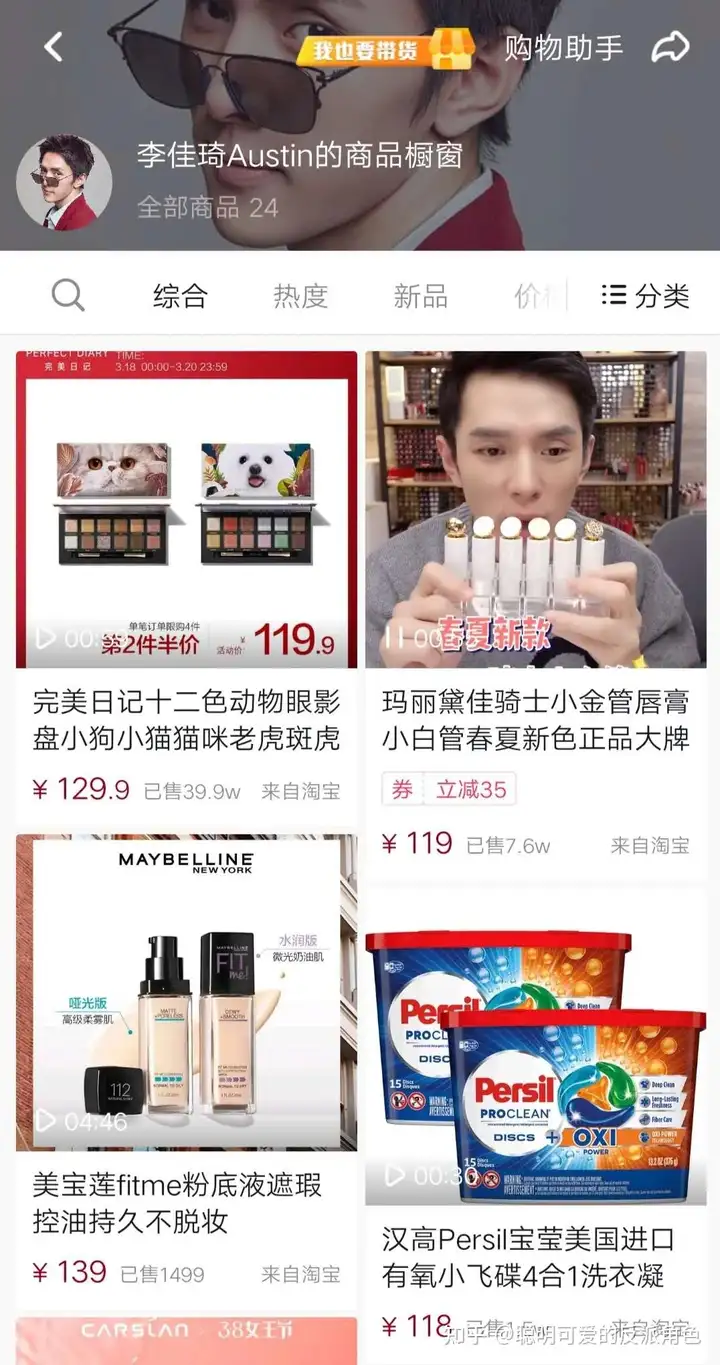Open the 分类 category list
This screenshot has width=720, height=1365.
pyautogui.click(x=646, y=296)
